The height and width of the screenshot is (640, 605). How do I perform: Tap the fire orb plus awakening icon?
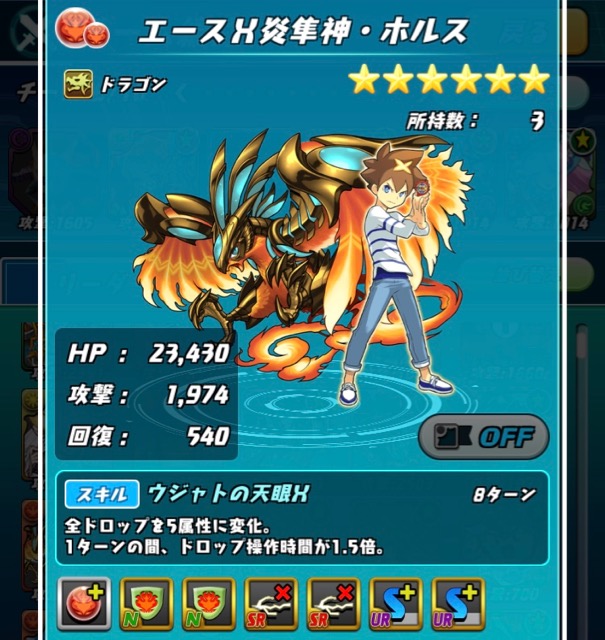(x=83, y=602)
